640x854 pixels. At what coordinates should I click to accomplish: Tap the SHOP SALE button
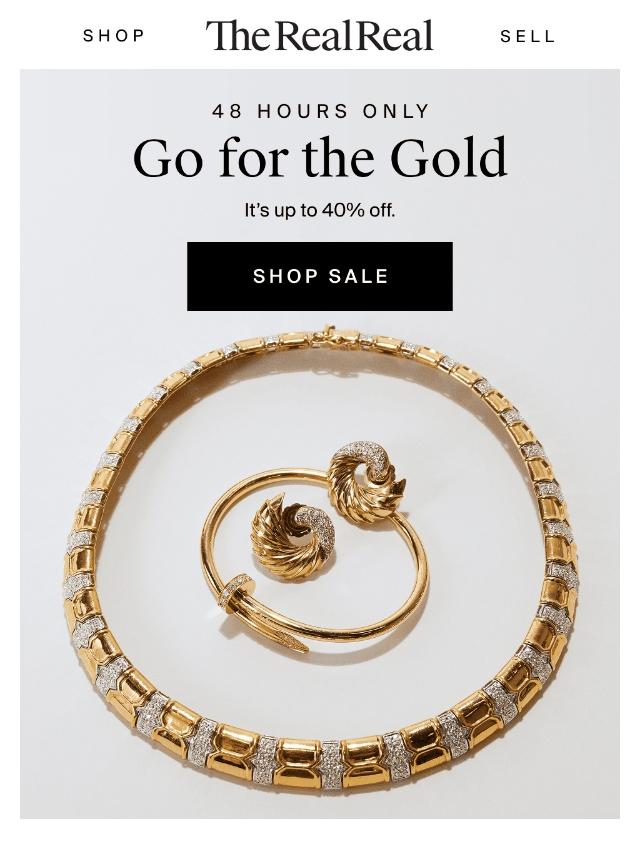[320, 276]
